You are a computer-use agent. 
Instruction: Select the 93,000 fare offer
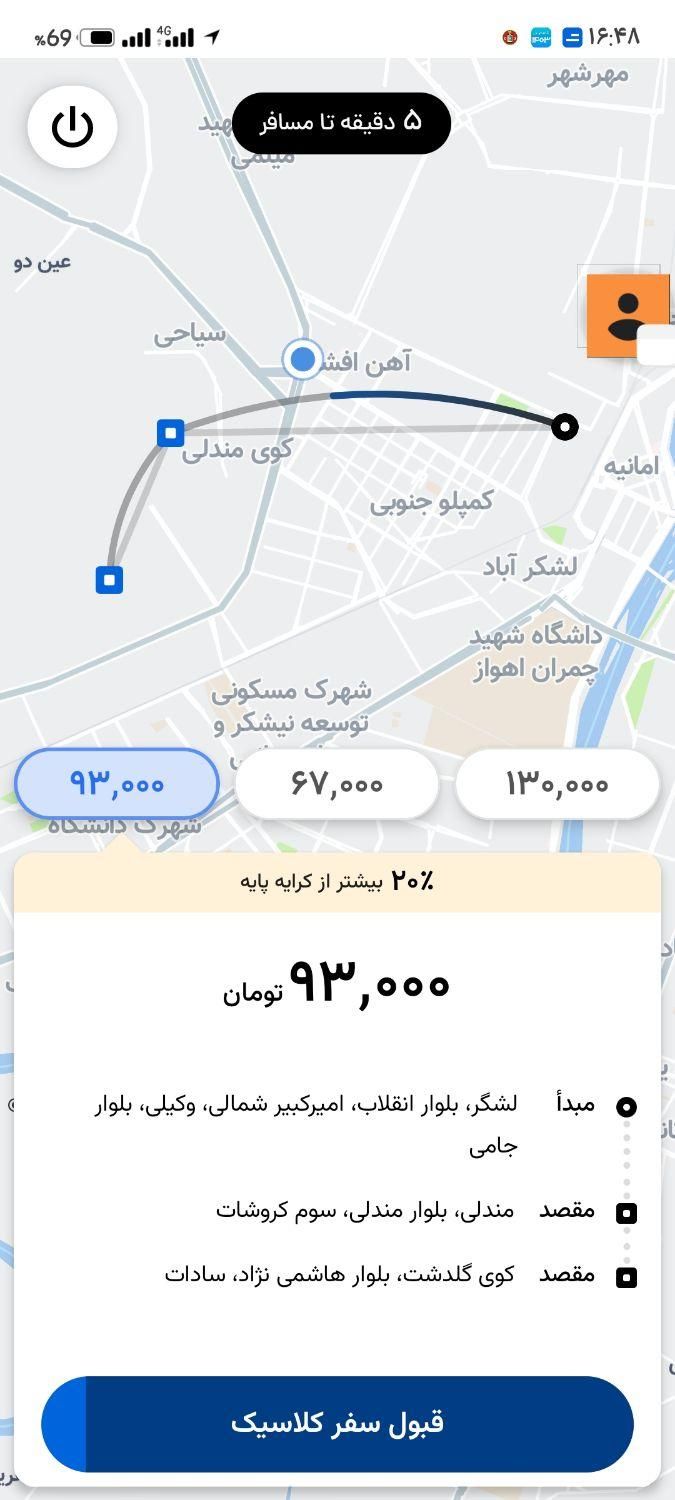pos(117,783)
